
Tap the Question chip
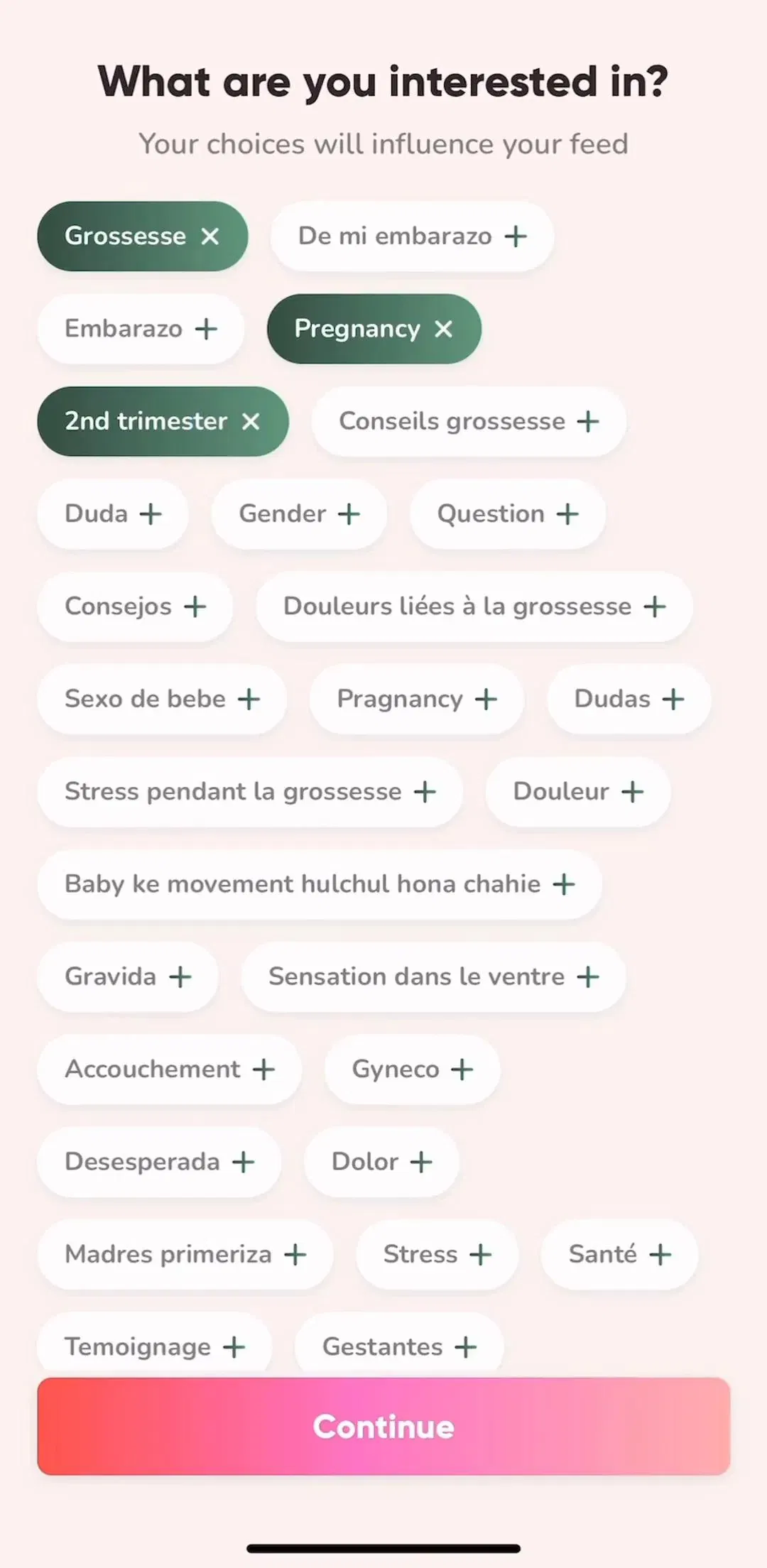(508, 513)
